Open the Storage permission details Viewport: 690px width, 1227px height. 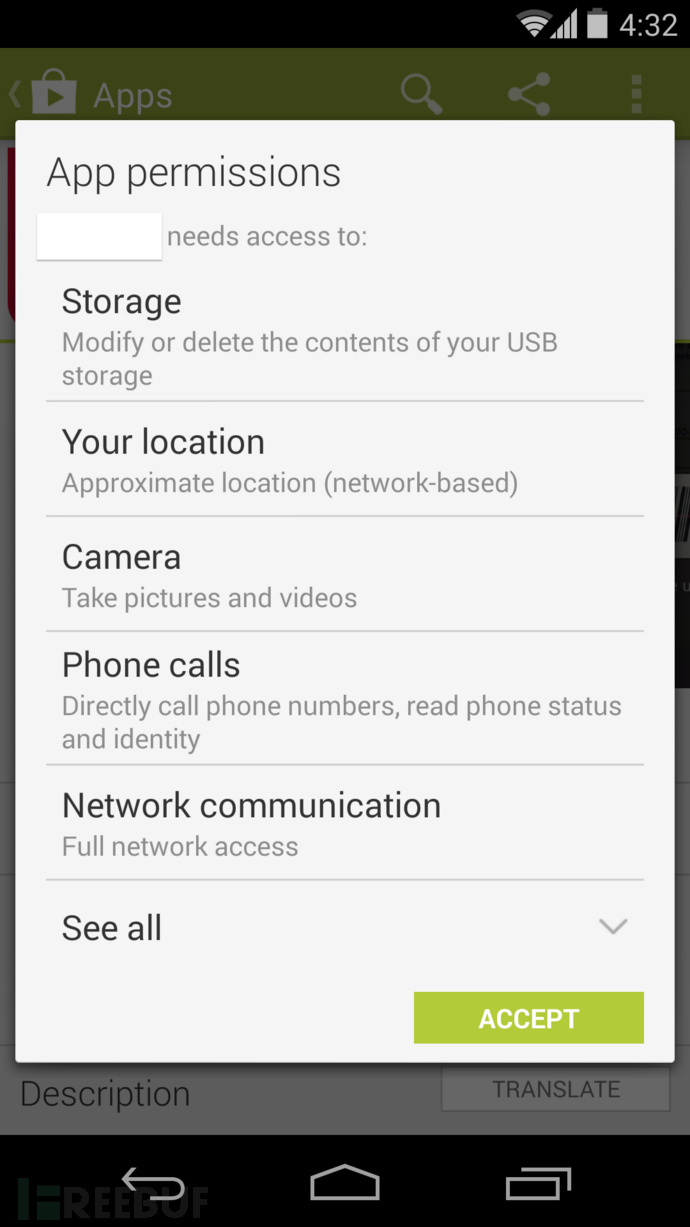coord(345,336)
